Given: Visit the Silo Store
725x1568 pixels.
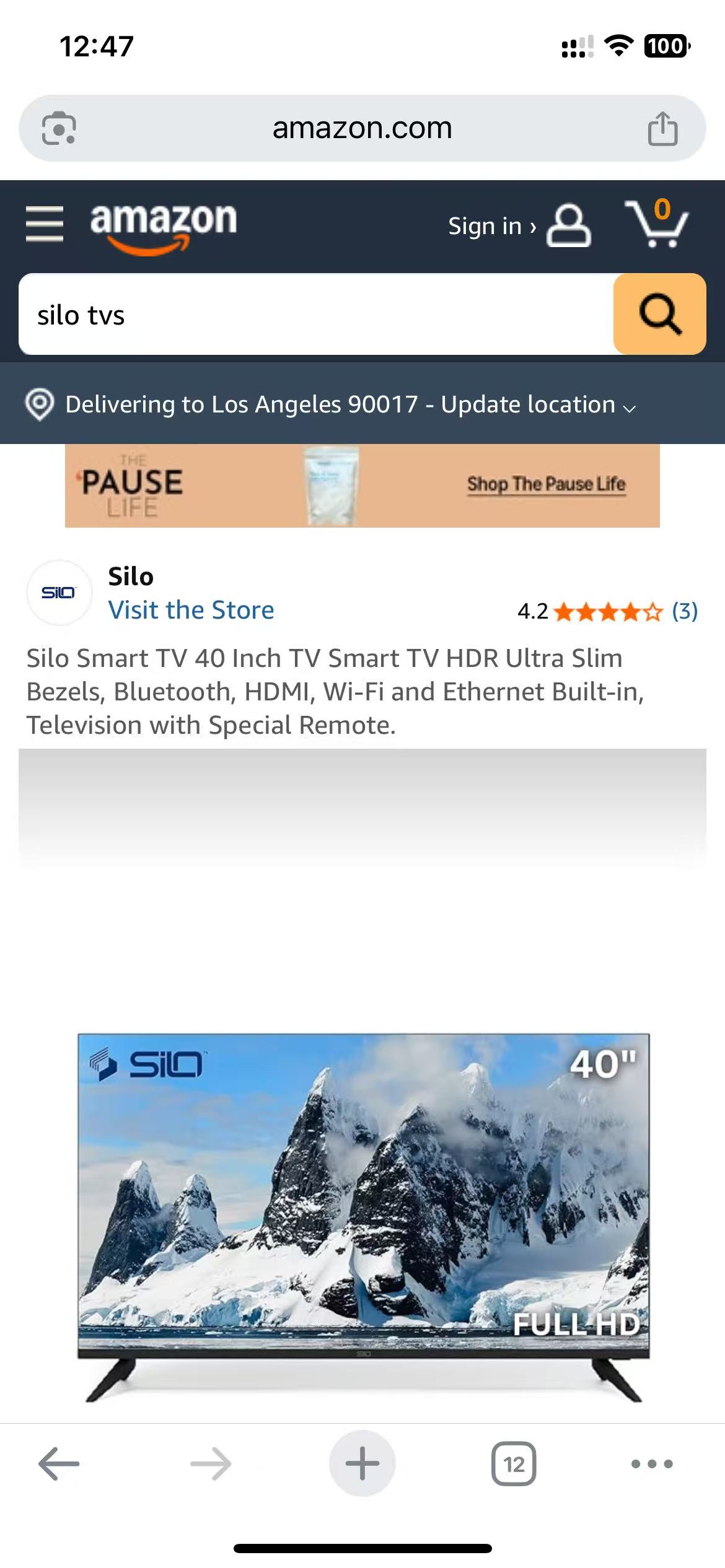Looking at the screenshot, I should (x=191, y=611).
